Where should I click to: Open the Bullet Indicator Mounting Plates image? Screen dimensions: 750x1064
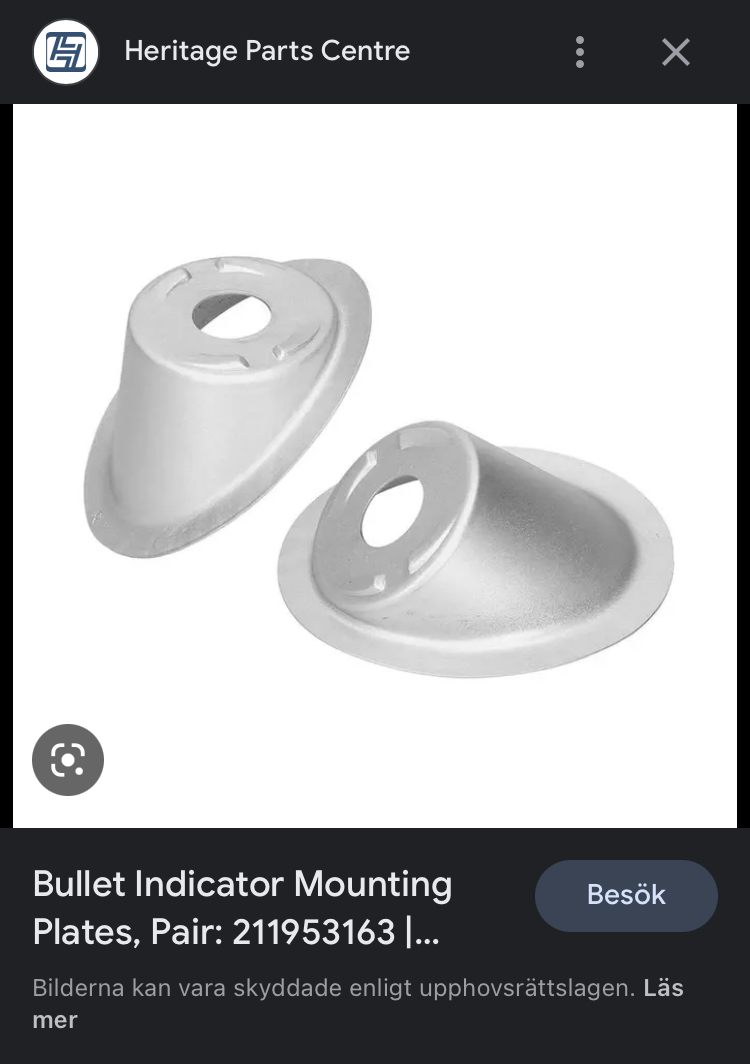(x=375, y=465)
